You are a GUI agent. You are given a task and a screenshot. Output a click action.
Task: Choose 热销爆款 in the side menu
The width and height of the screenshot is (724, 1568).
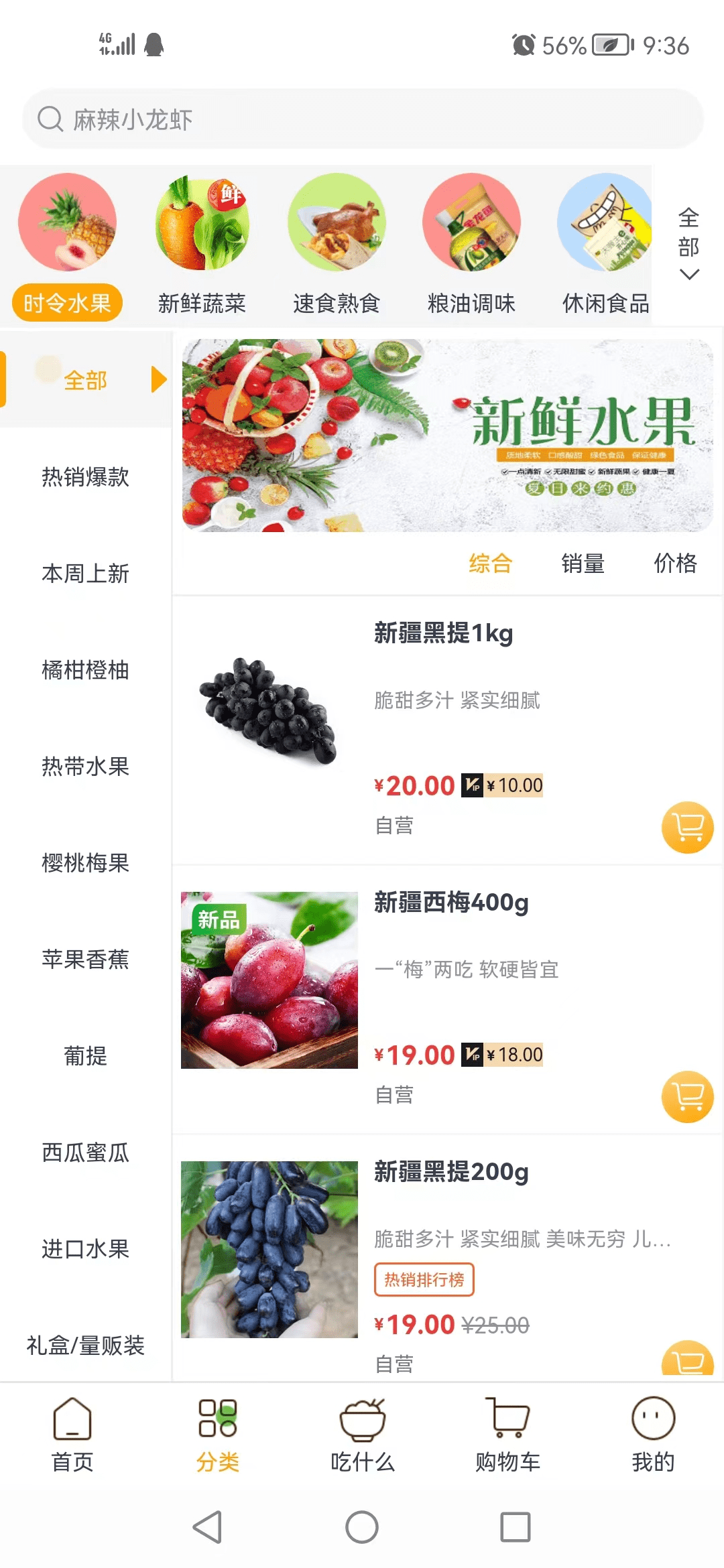pos(85,477)
